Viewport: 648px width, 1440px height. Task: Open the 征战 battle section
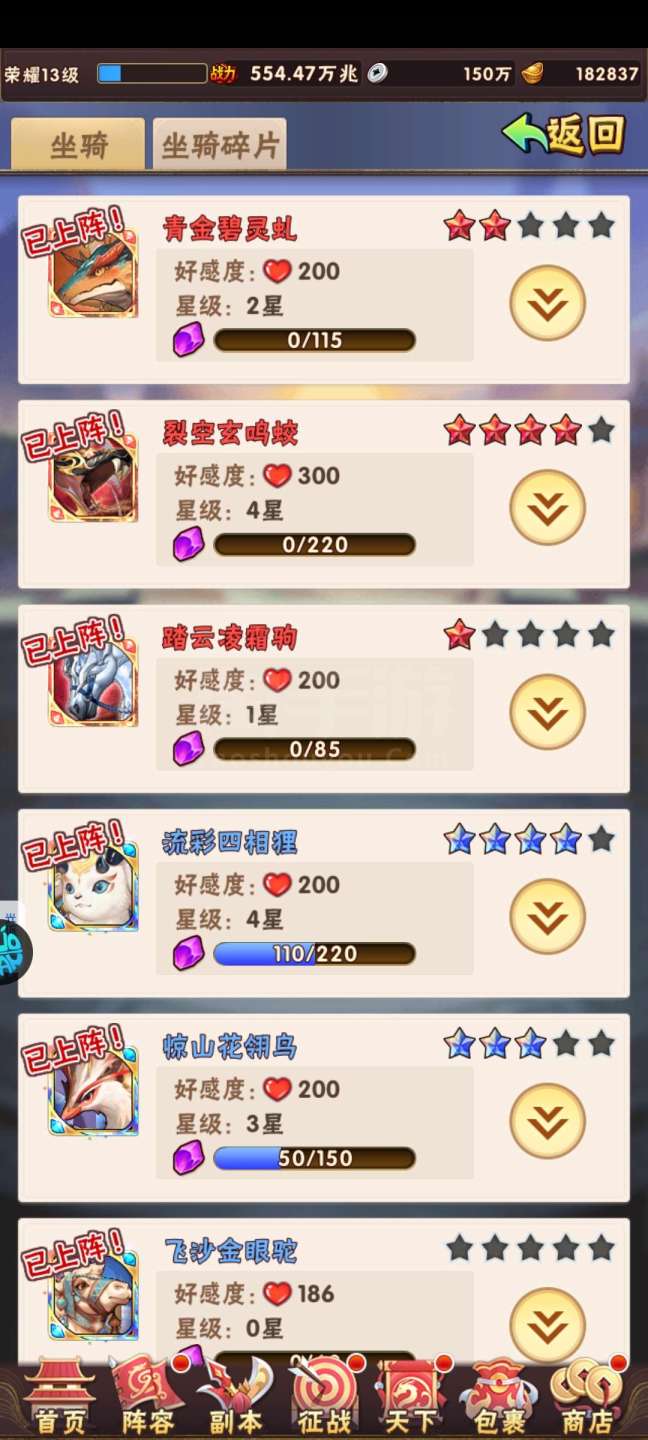tap(323, 1397)
